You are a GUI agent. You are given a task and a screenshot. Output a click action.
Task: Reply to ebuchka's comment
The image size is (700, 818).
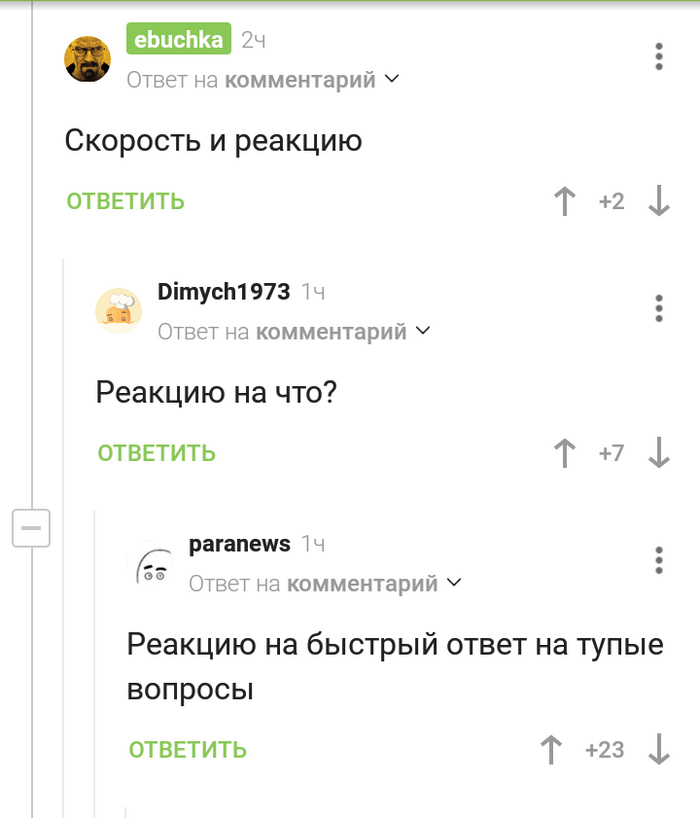pyautogui.click(x=126, y=201)
